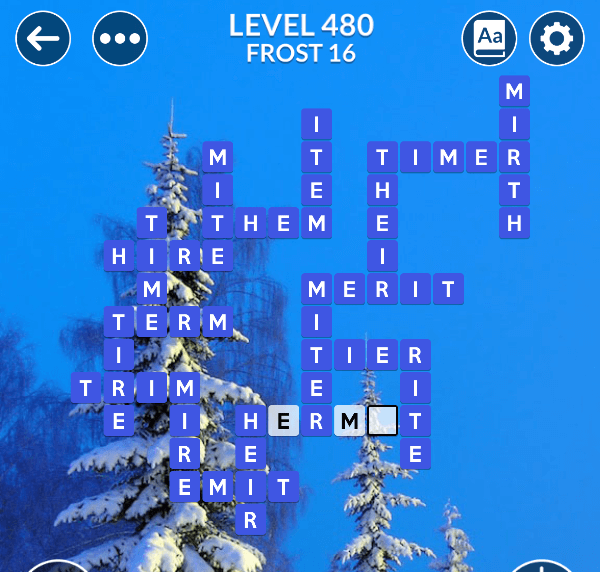Go back using the arrow button

click(x=43, y=39)
